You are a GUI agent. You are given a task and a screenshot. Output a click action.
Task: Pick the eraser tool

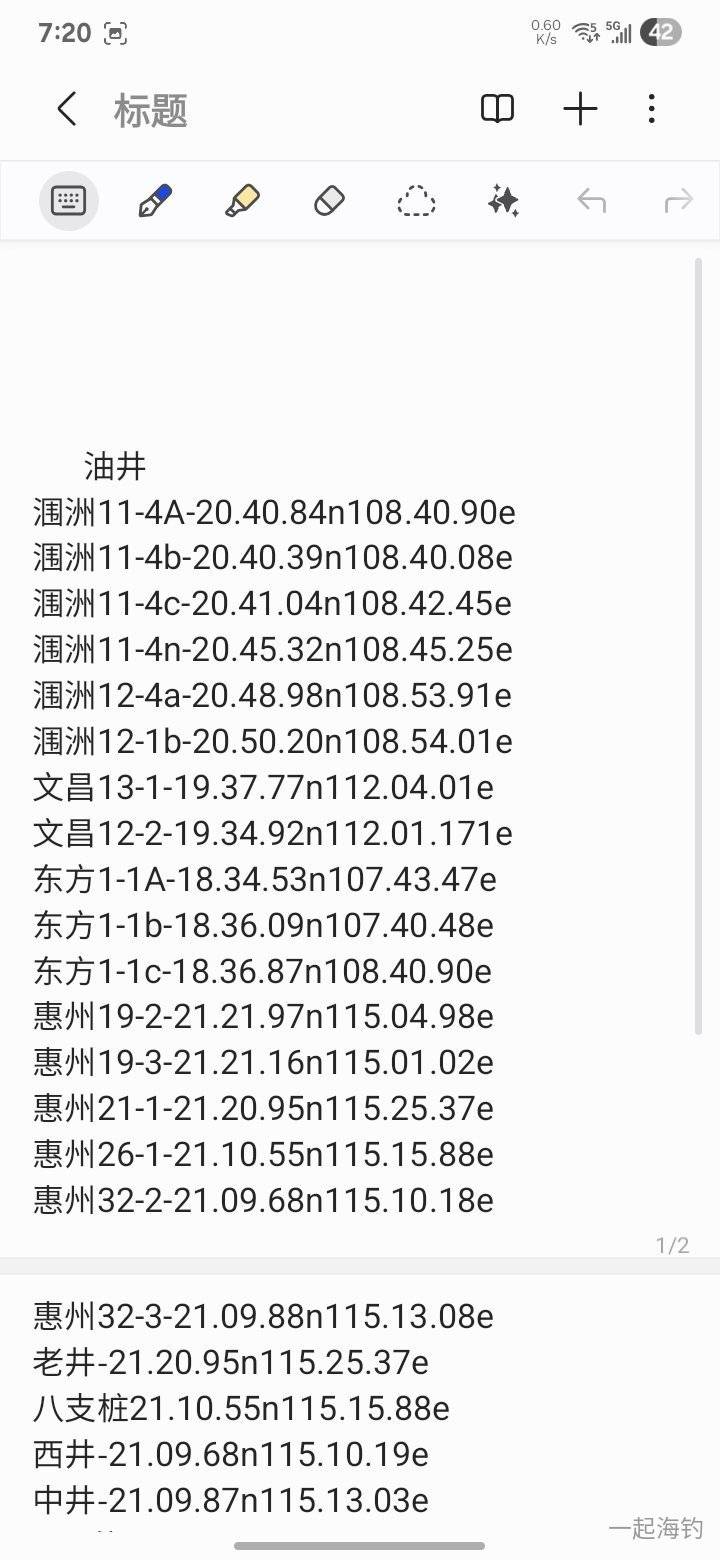click(329, 201)
